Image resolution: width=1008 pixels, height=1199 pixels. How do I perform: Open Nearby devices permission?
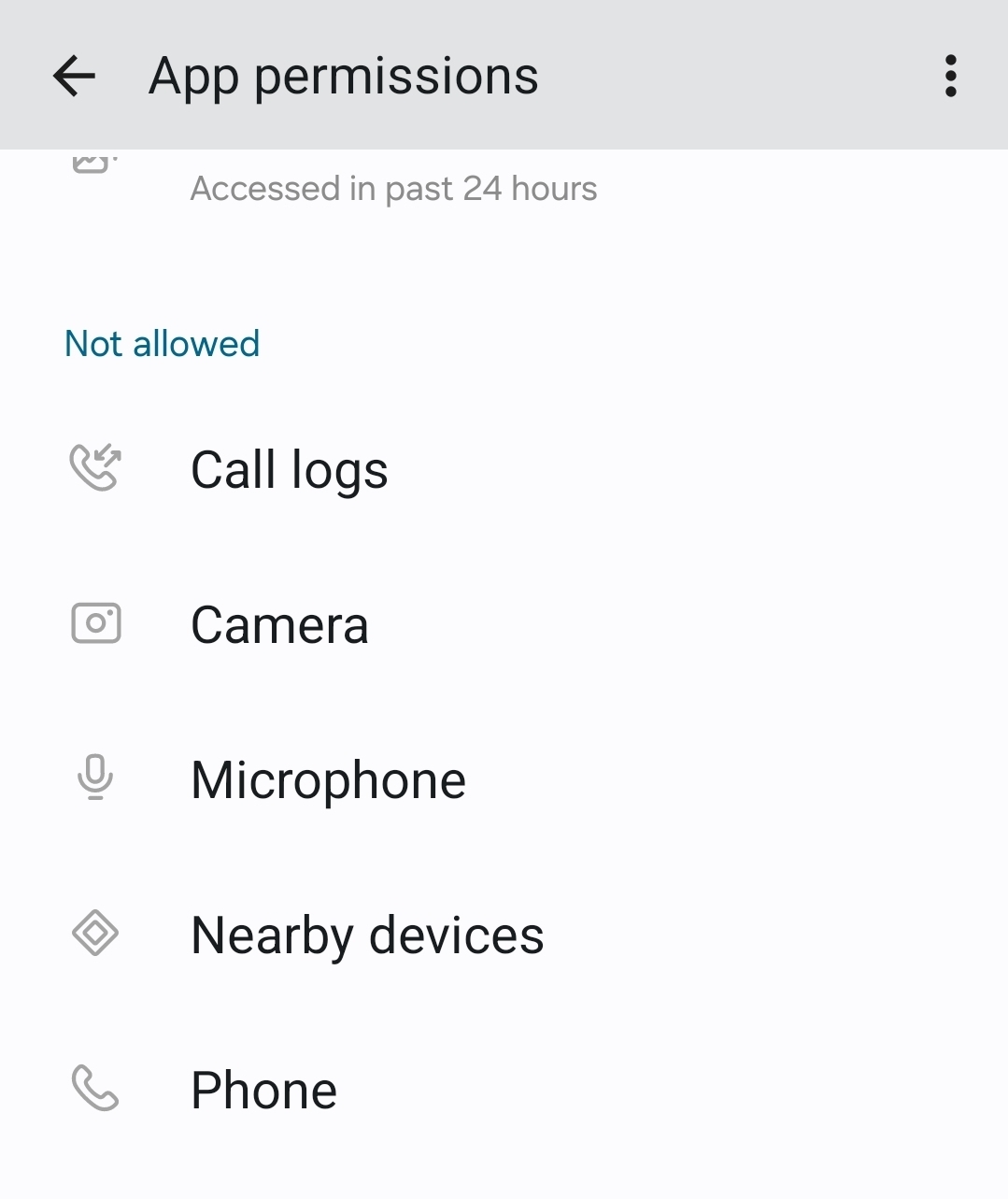pos(367,935)
